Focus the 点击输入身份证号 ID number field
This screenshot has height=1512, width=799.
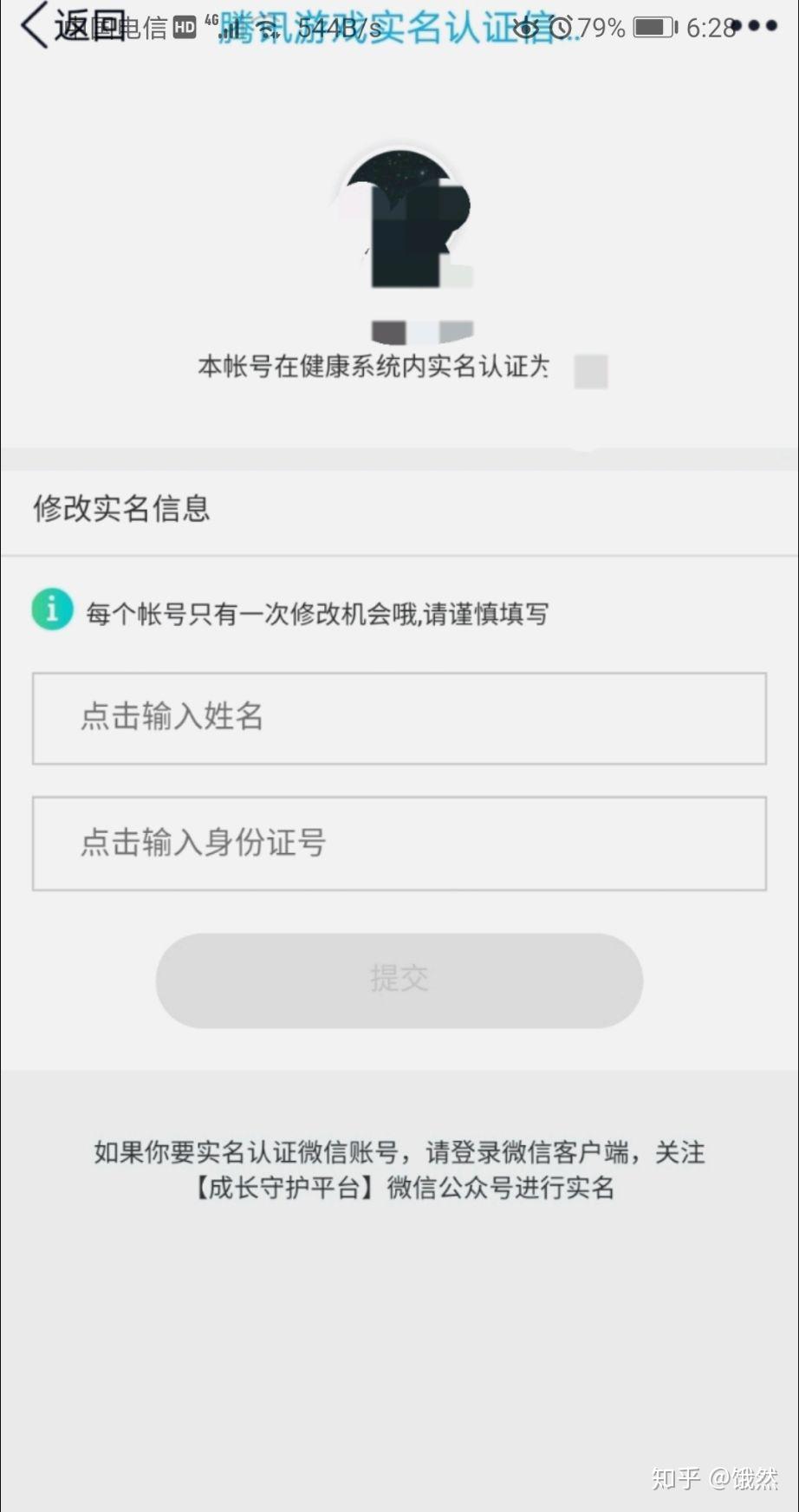(399, 844)
